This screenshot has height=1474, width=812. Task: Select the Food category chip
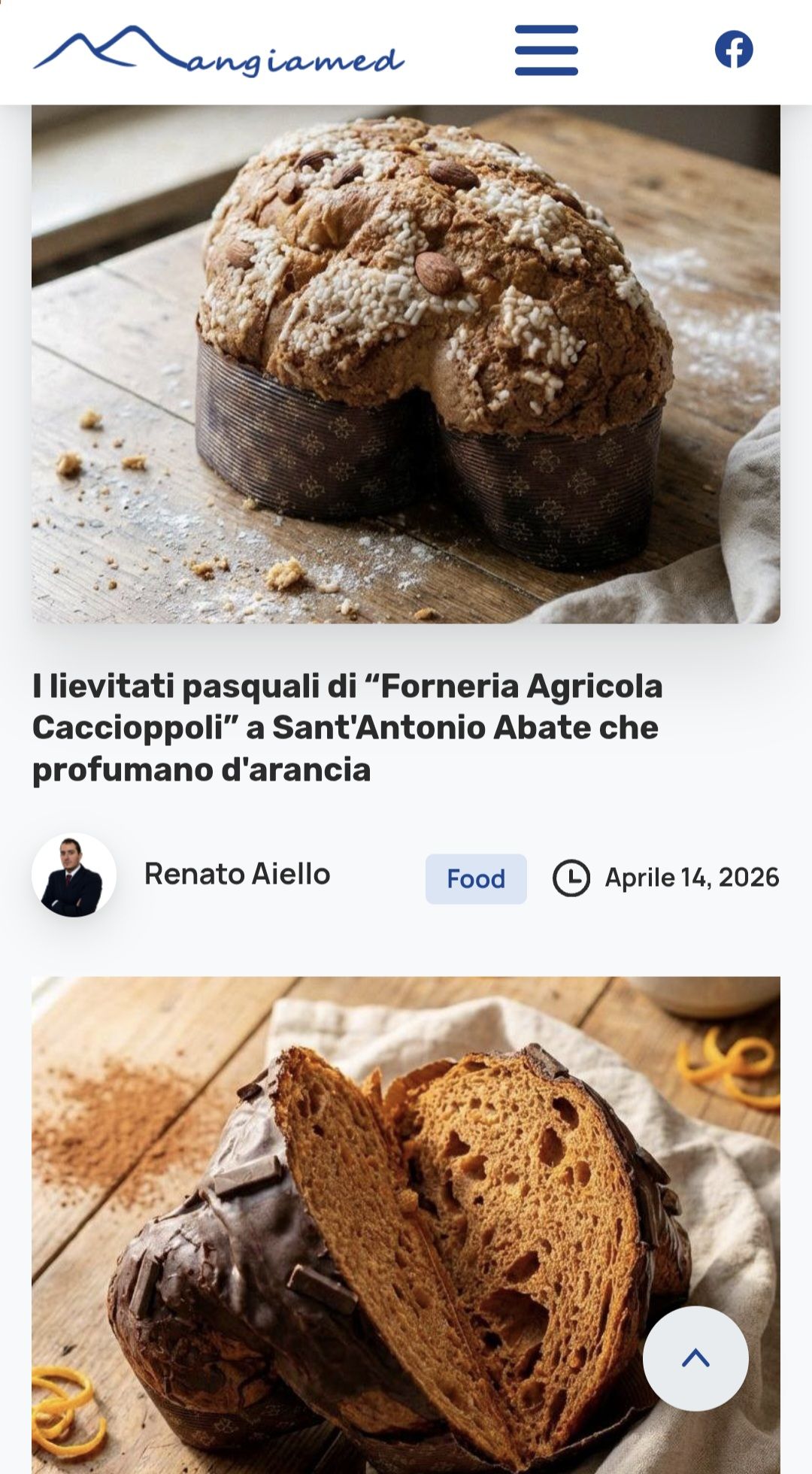(x=476, y=878)
